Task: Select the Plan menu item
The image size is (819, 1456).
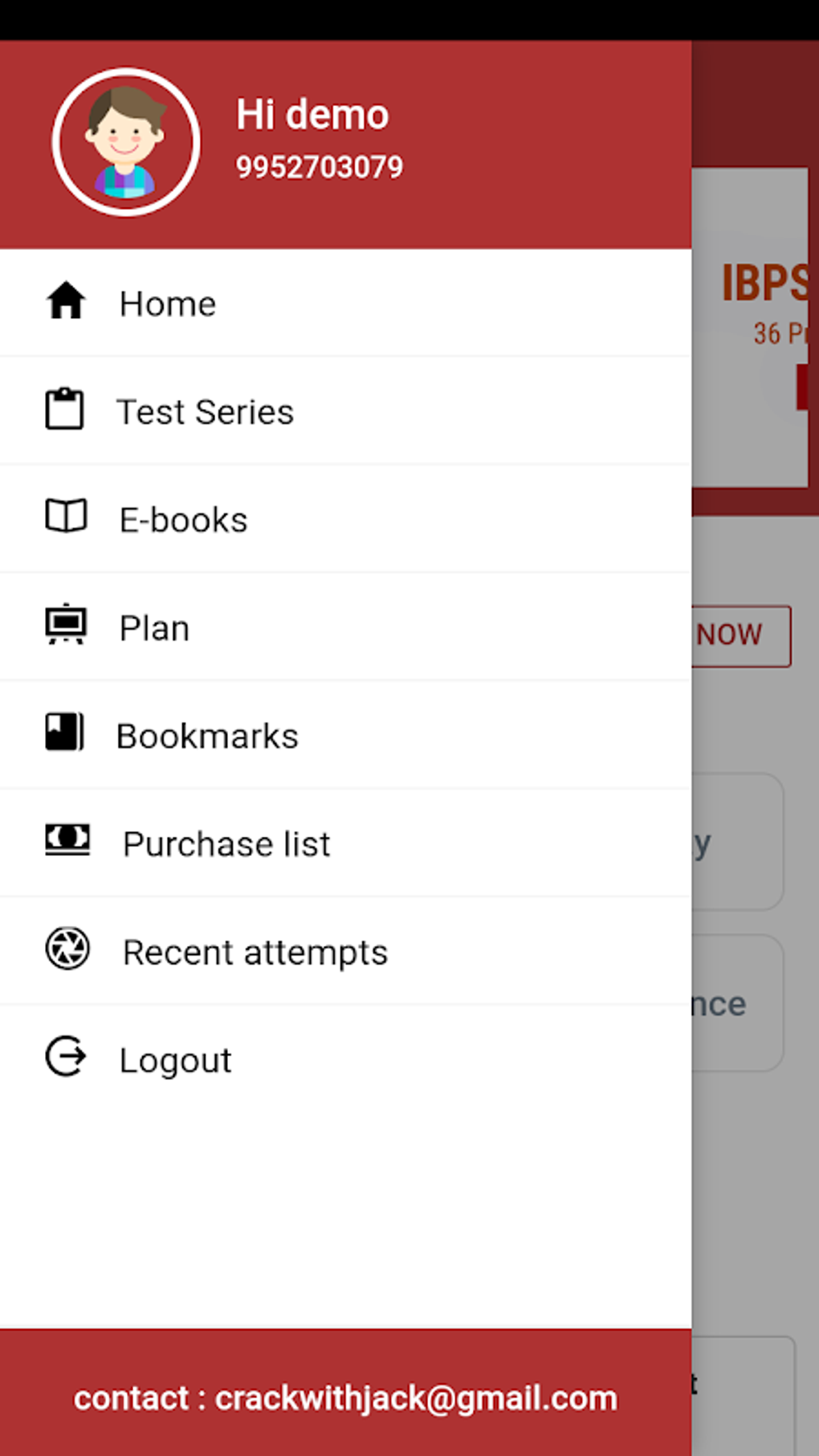Action: point(154,628)
